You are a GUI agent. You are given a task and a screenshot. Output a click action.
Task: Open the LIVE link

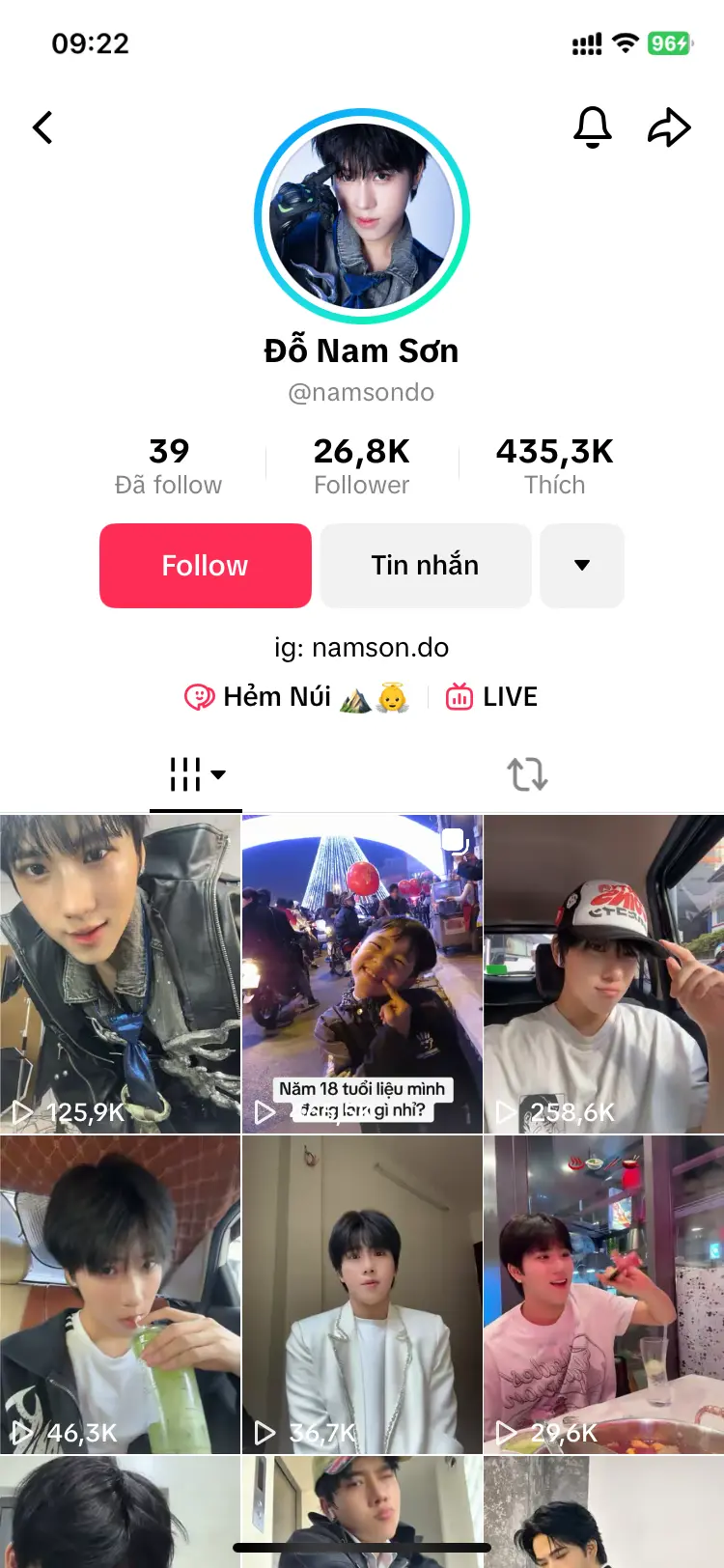tap(491, 697)
